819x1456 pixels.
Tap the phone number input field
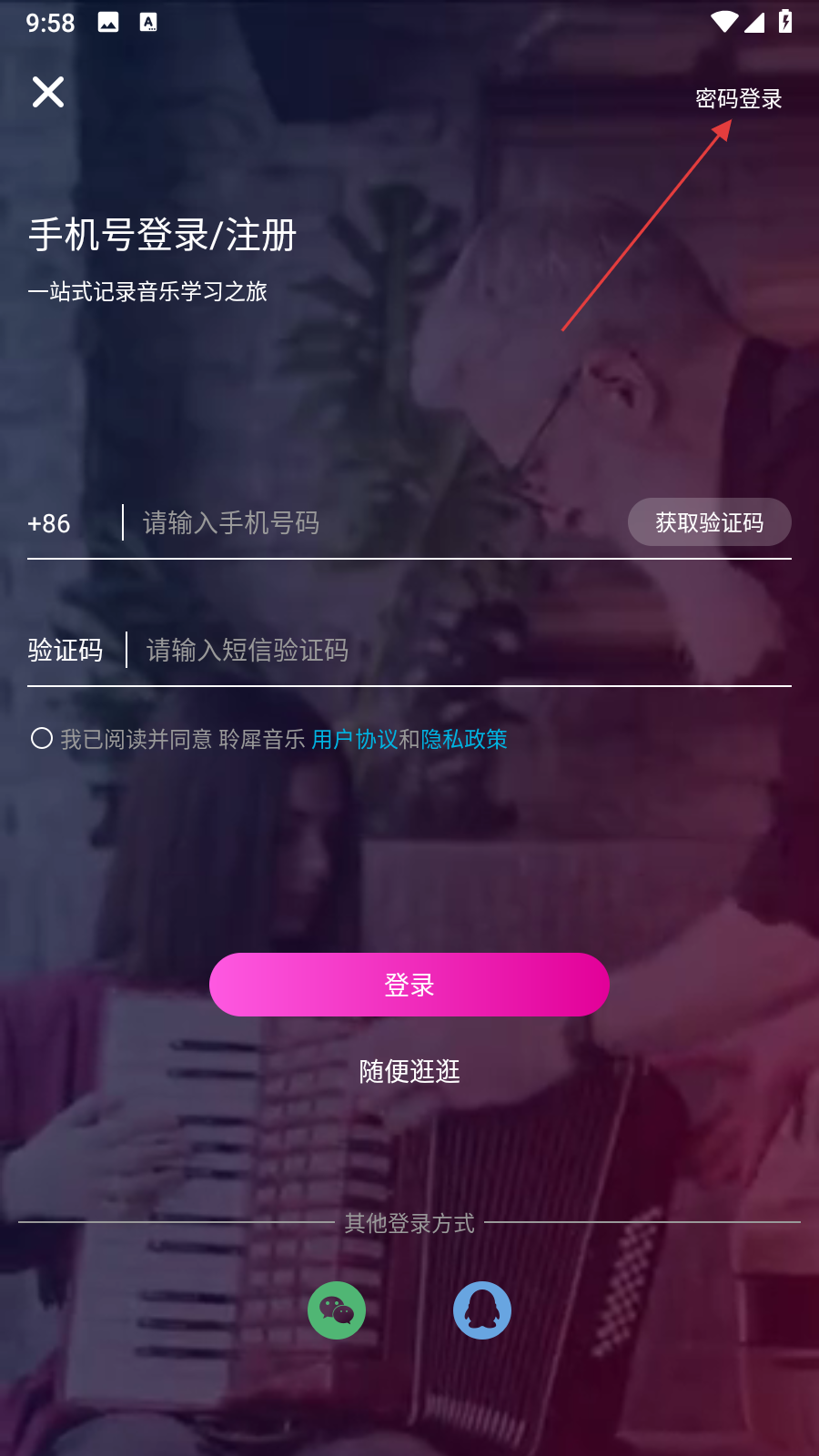[364, 523]
